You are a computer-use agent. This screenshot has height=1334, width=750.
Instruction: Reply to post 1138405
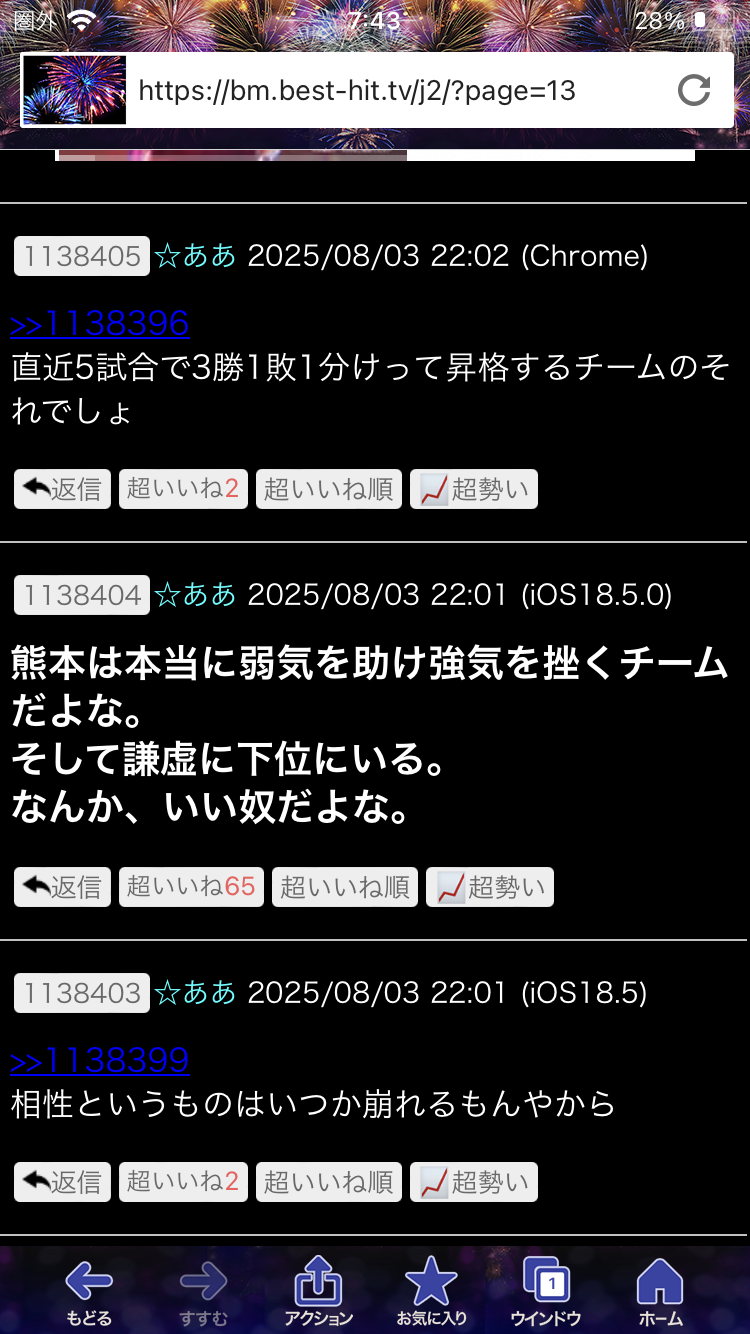(62, 489)
